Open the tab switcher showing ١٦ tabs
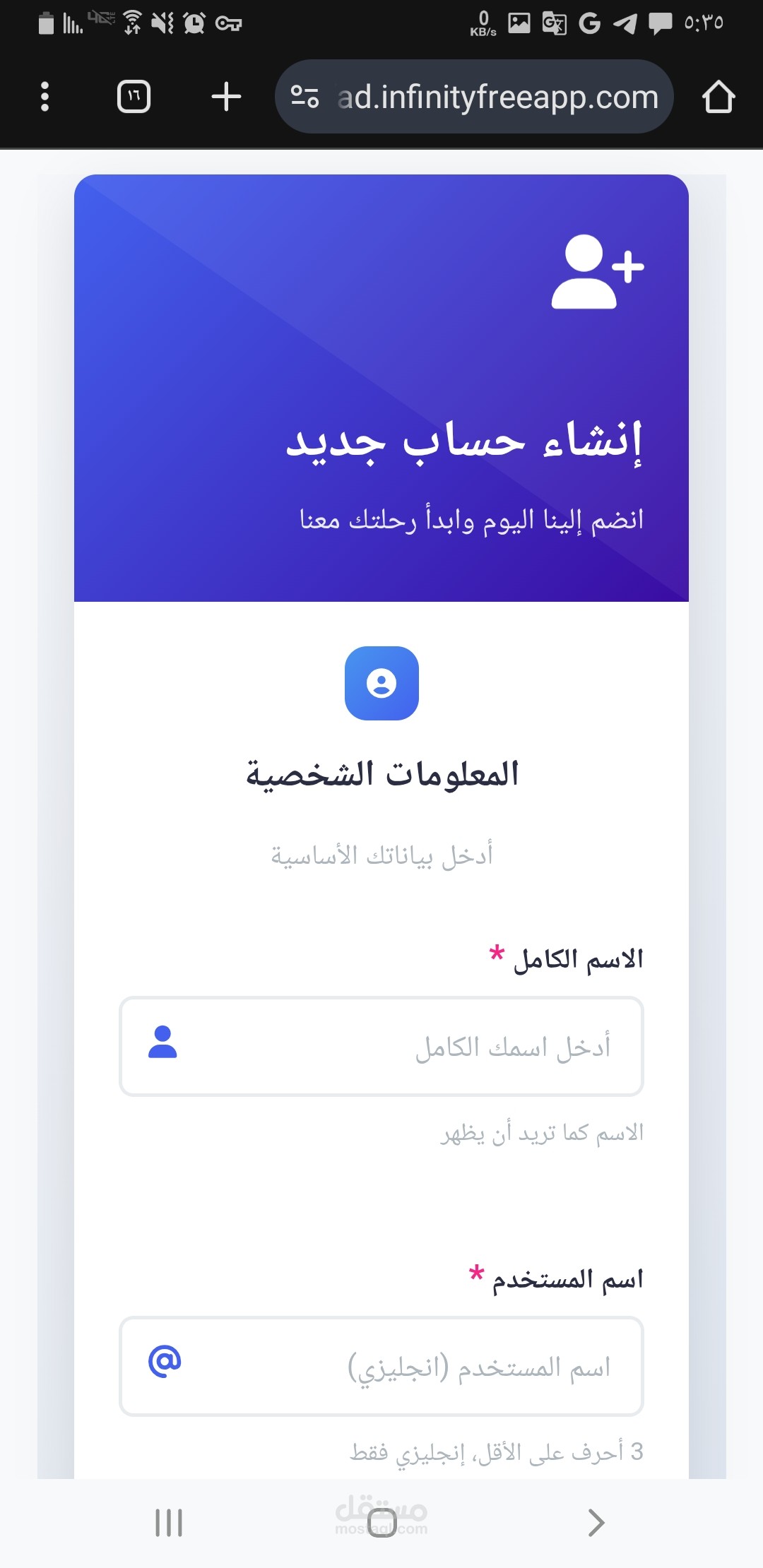 click(x=134, y=97)
